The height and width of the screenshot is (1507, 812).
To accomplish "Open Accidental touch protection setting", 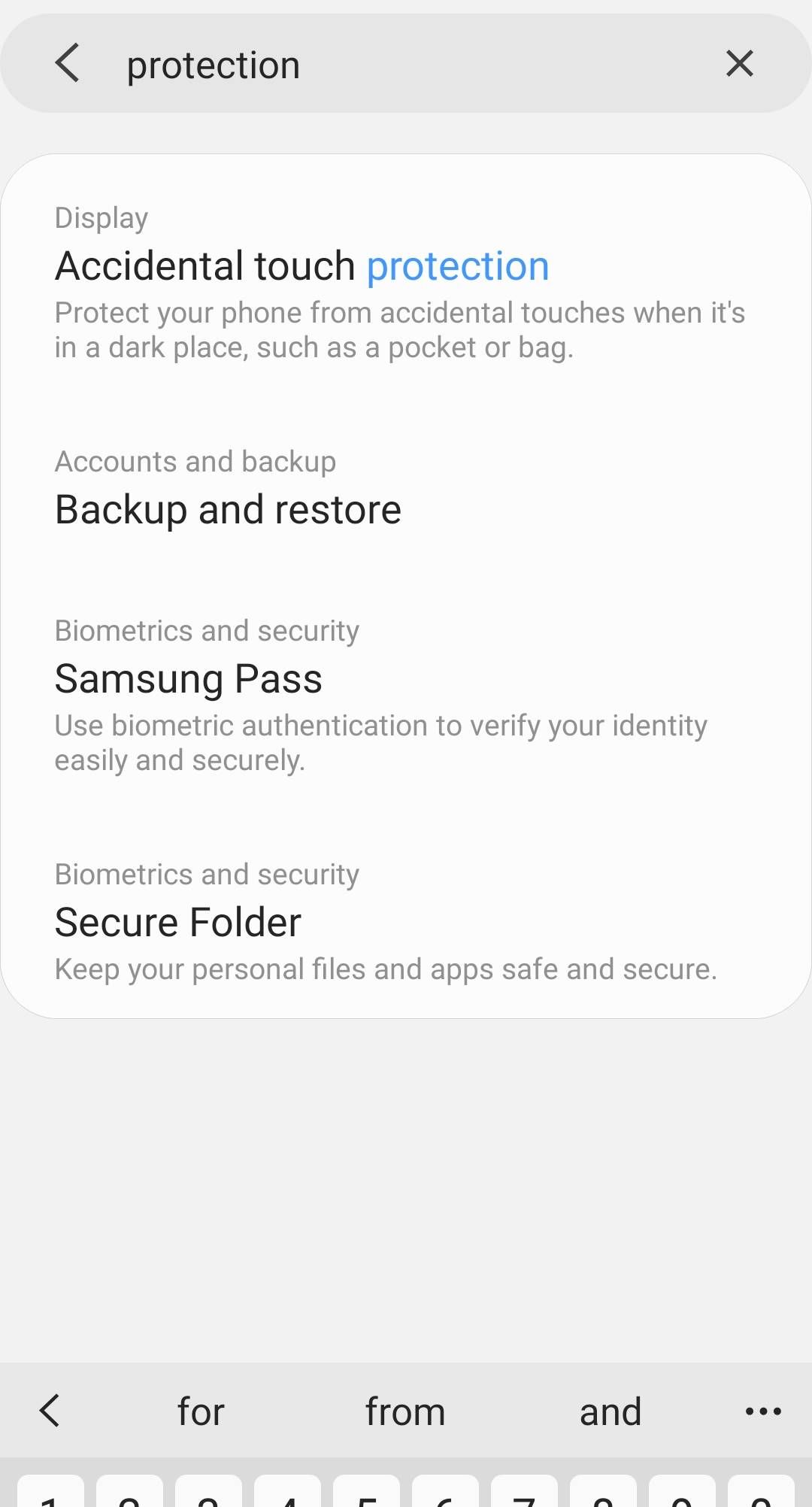I will click(301, 265).
